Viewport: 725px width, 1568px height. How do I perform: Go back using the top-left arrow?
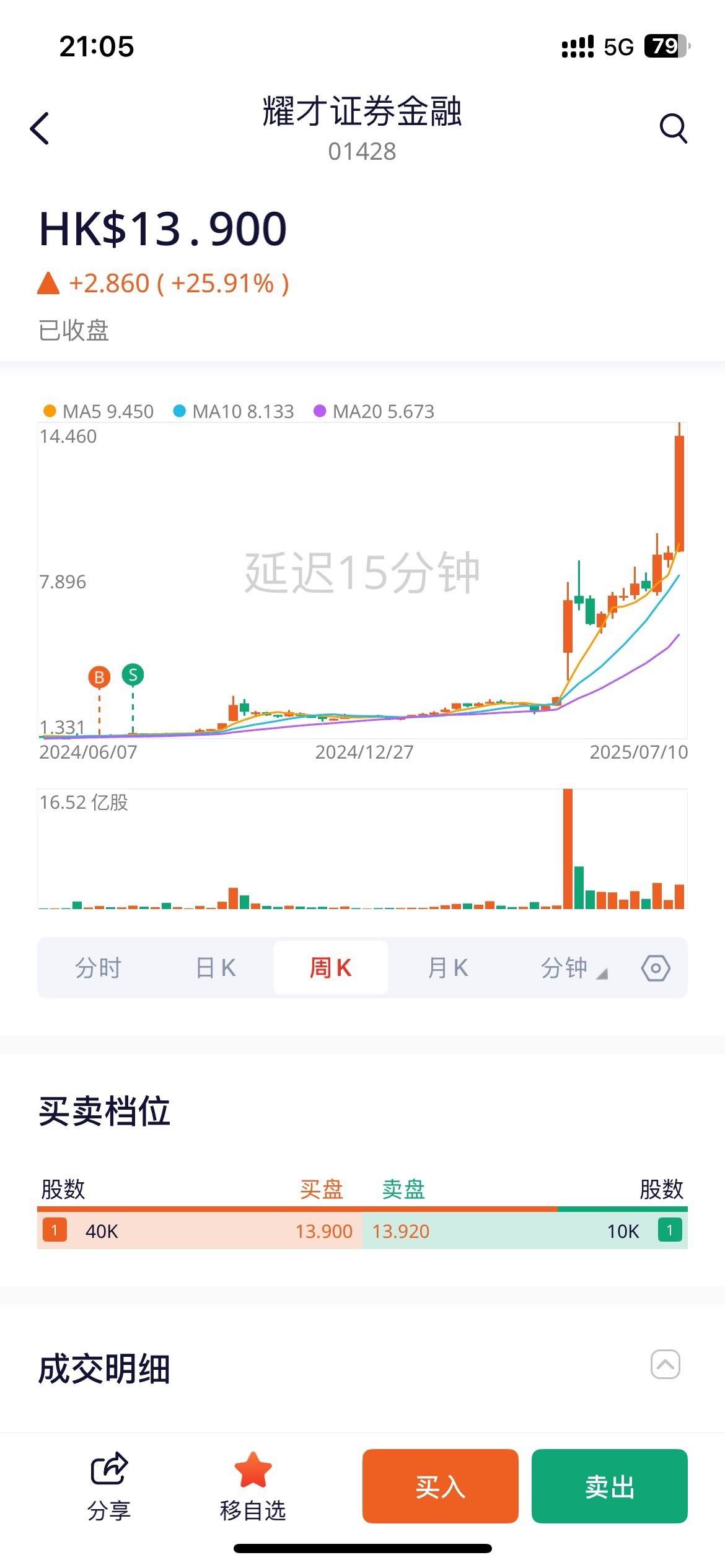[x=40, y=129]
